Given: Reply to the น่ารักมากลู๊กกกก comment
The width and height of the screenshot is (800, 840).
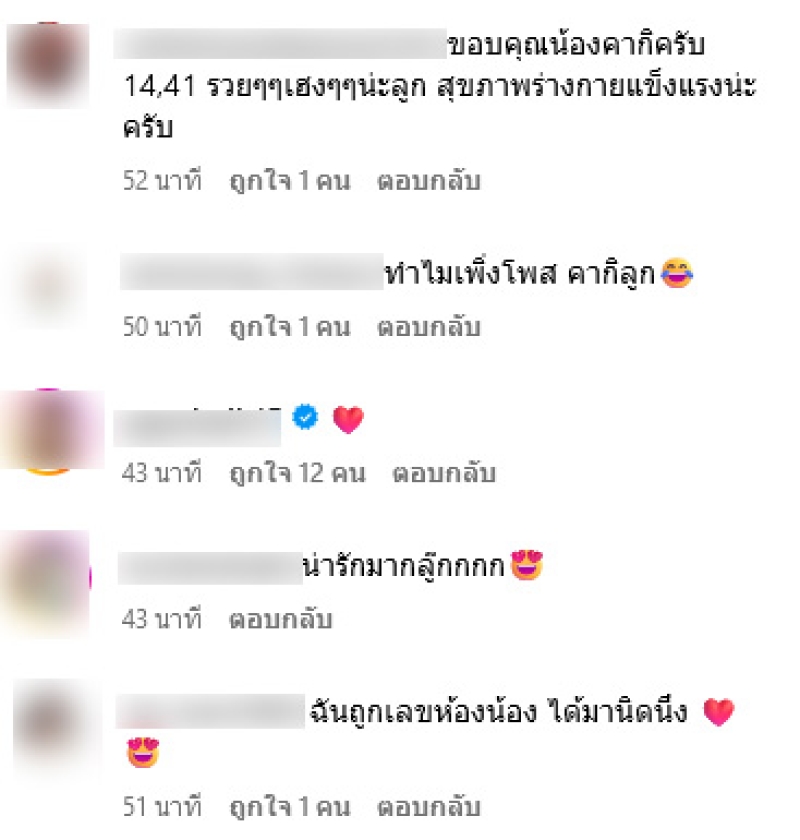Looking at the screenshot, I should tap(281, 619).
